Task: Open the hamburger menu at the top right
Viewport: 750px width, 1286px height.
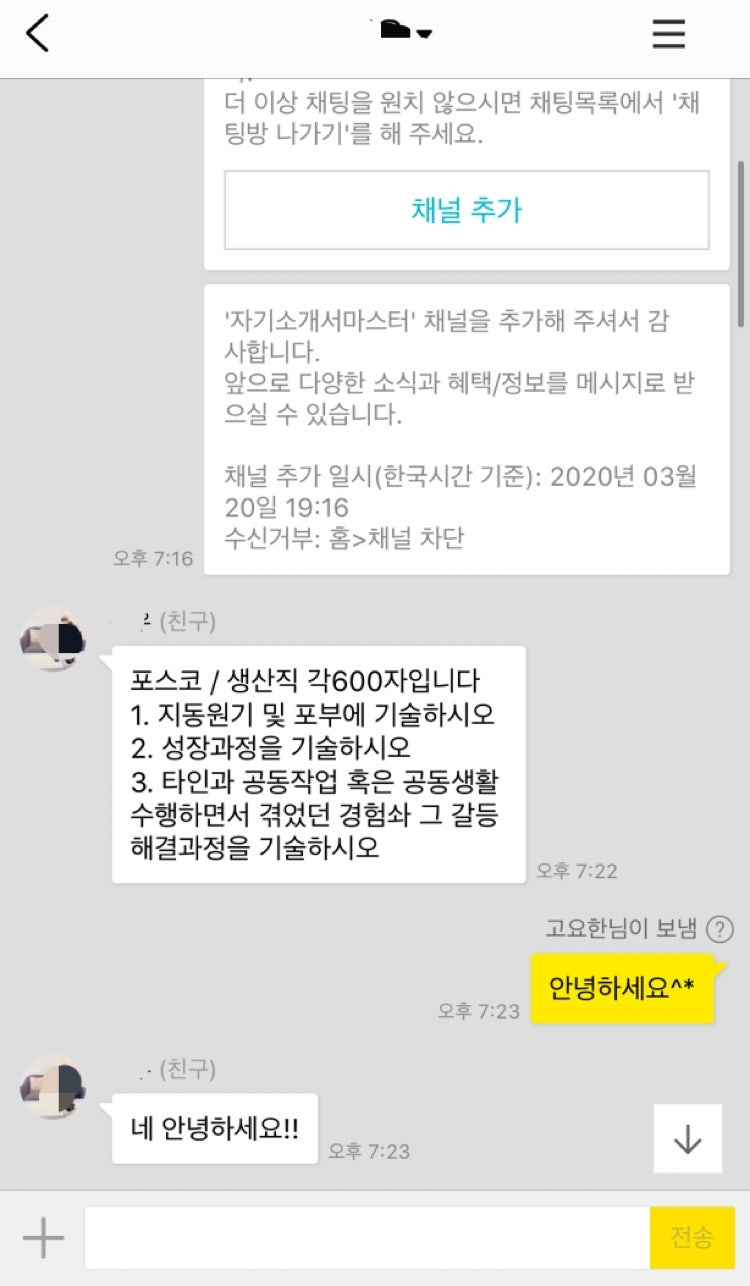Action: click(x=668, y=34)
